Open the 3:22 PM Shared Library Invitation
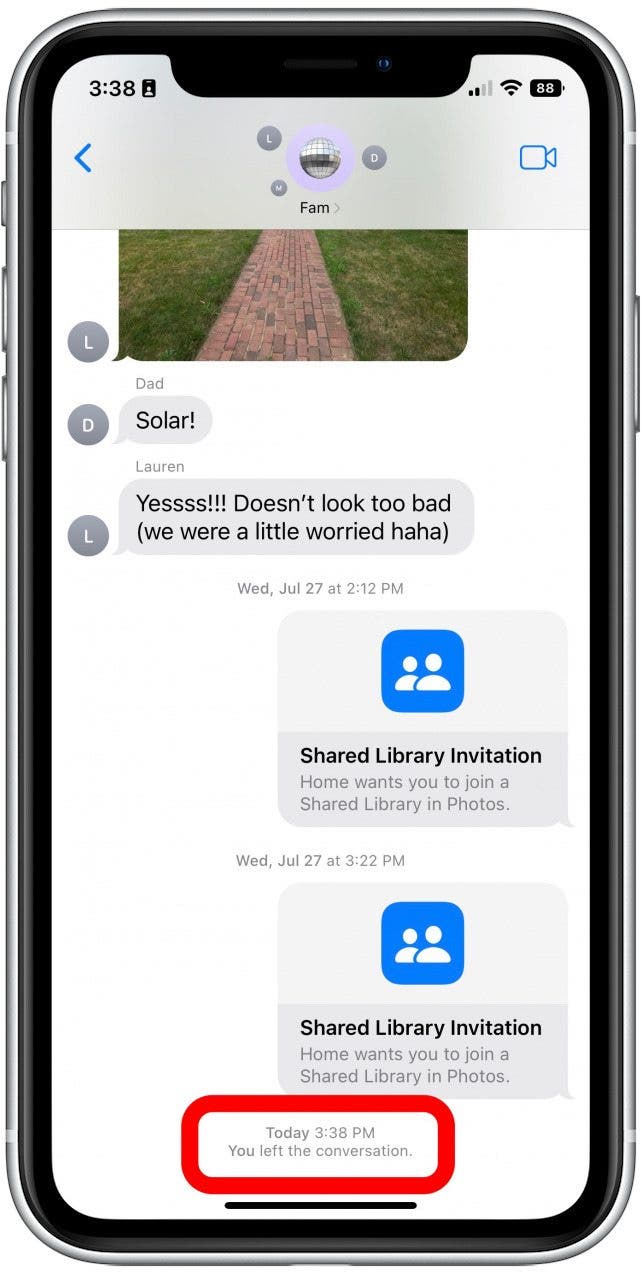This screenshot has height=1274, width=642. coord(422,990)
